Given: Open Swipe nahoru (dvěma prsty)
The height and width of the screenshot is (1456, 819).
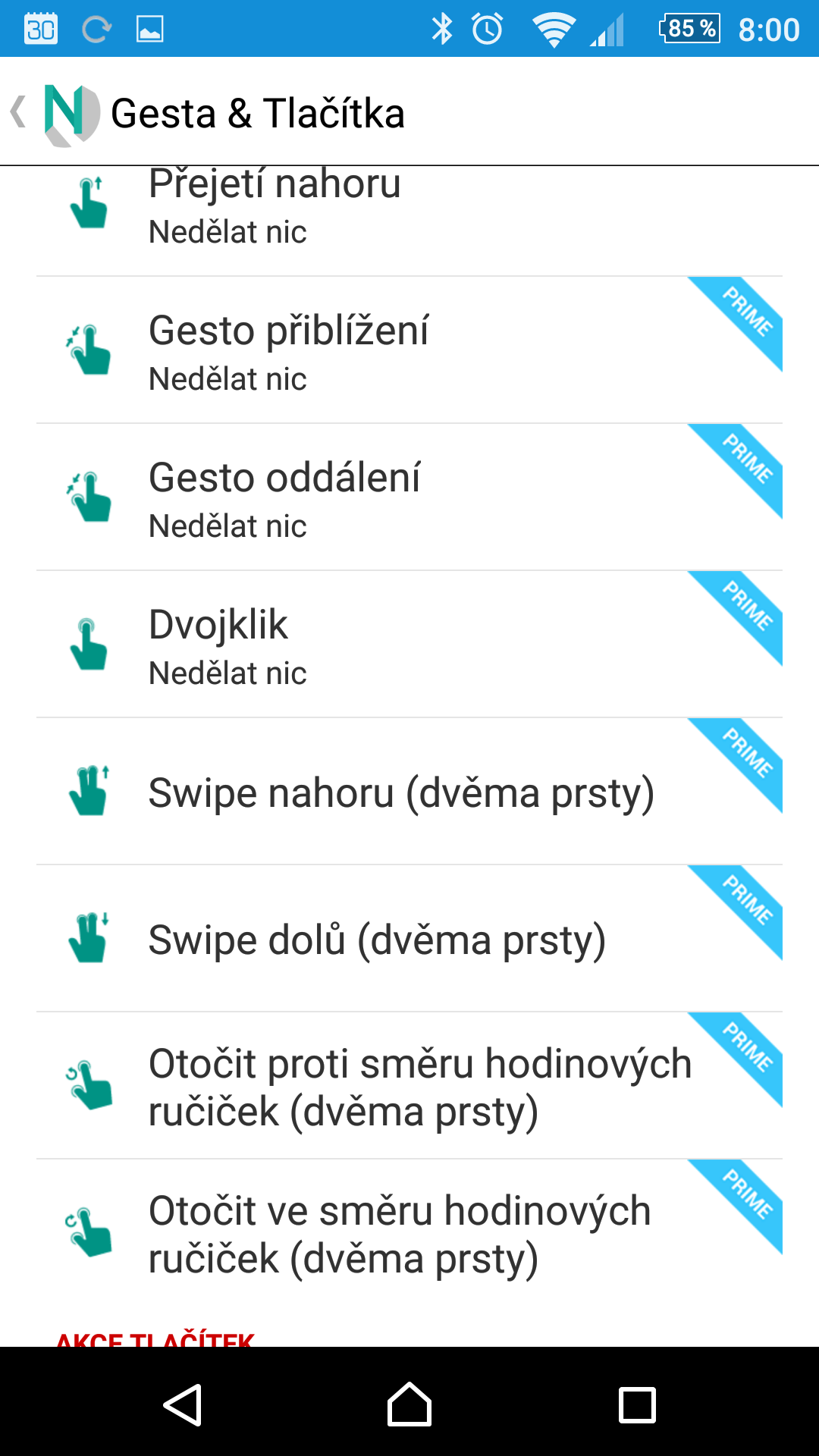Looking at the screenshot, I should tap(409, 792).
